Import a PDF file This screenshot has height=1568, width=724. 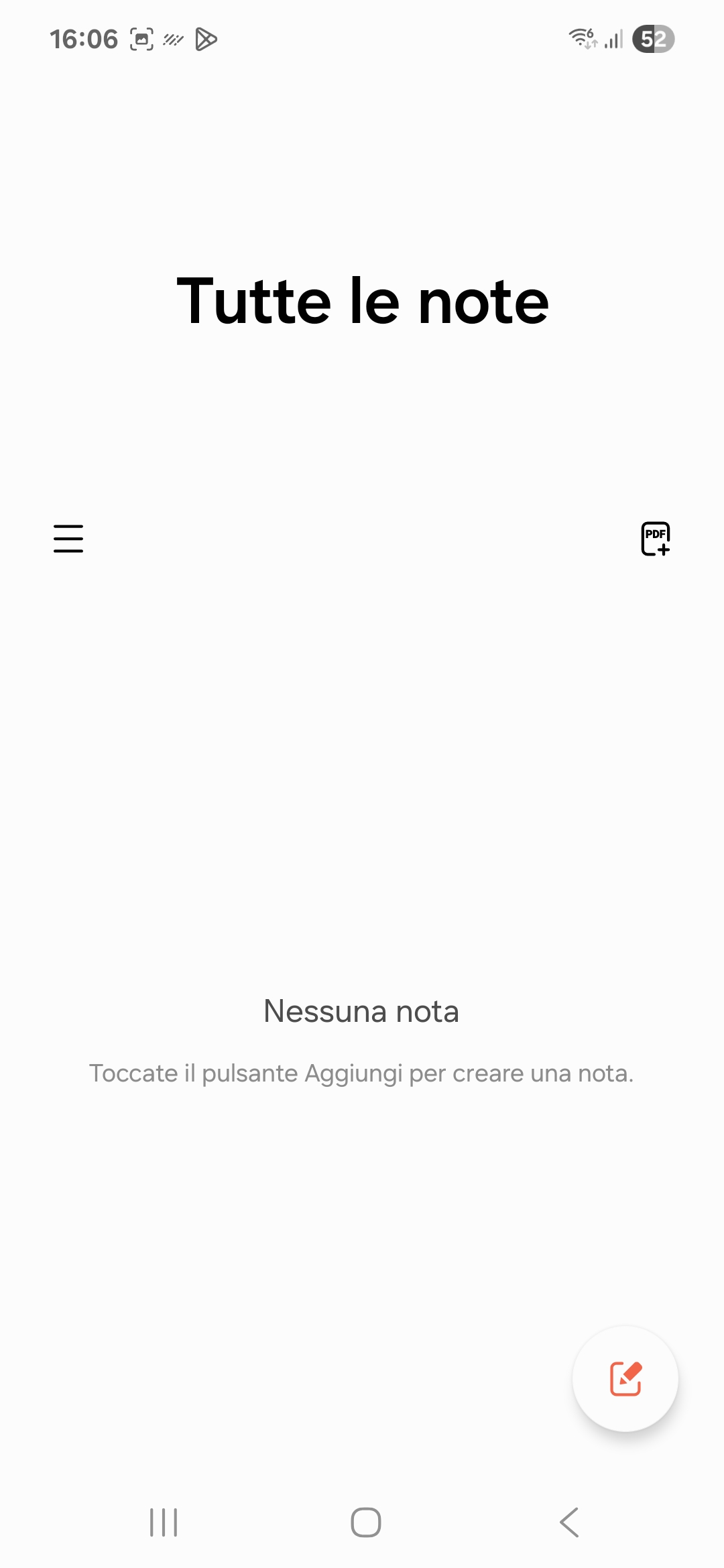(656, 539)
